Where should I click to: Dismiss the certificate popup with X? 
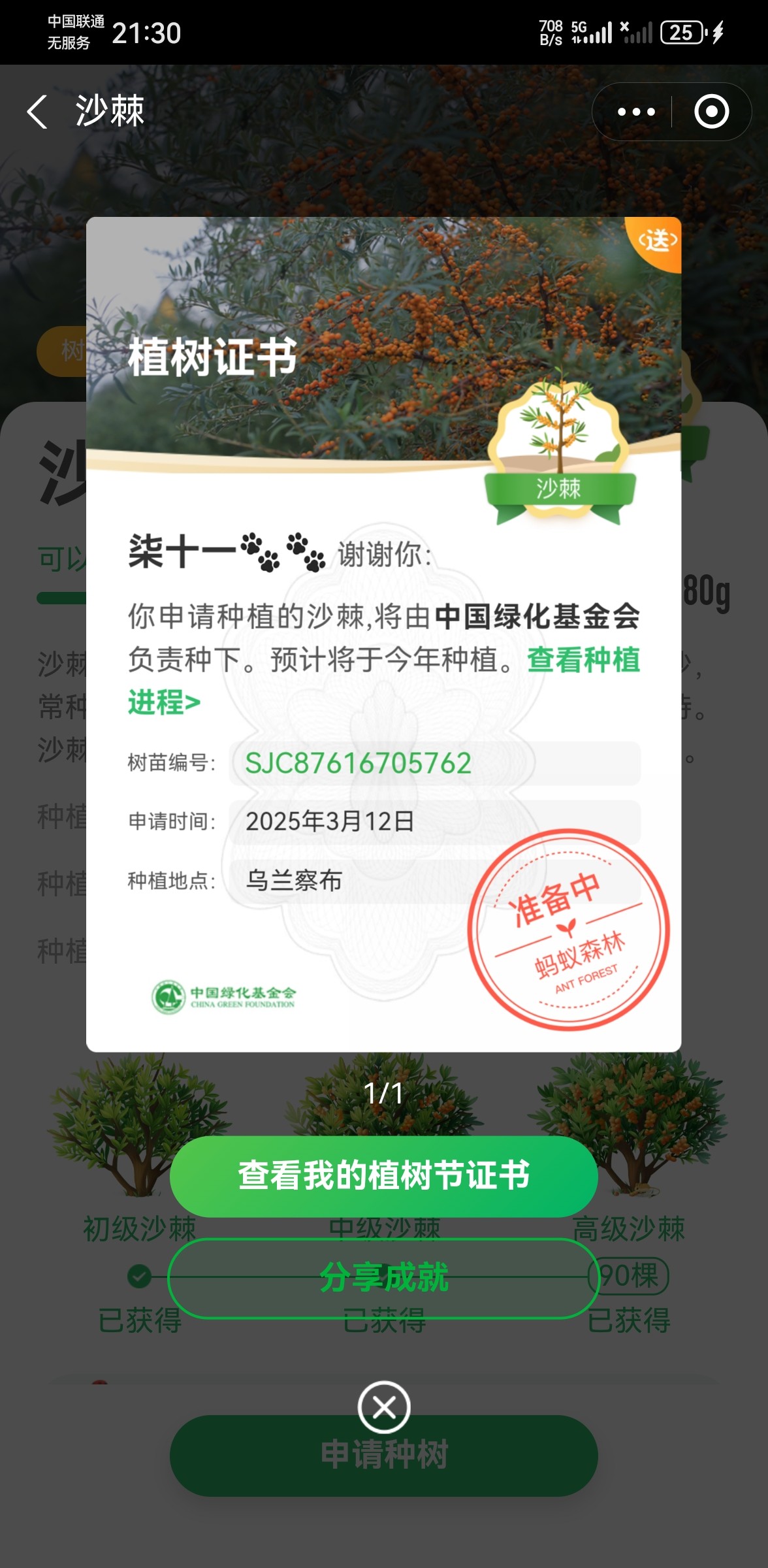(x=384, y=1407)
